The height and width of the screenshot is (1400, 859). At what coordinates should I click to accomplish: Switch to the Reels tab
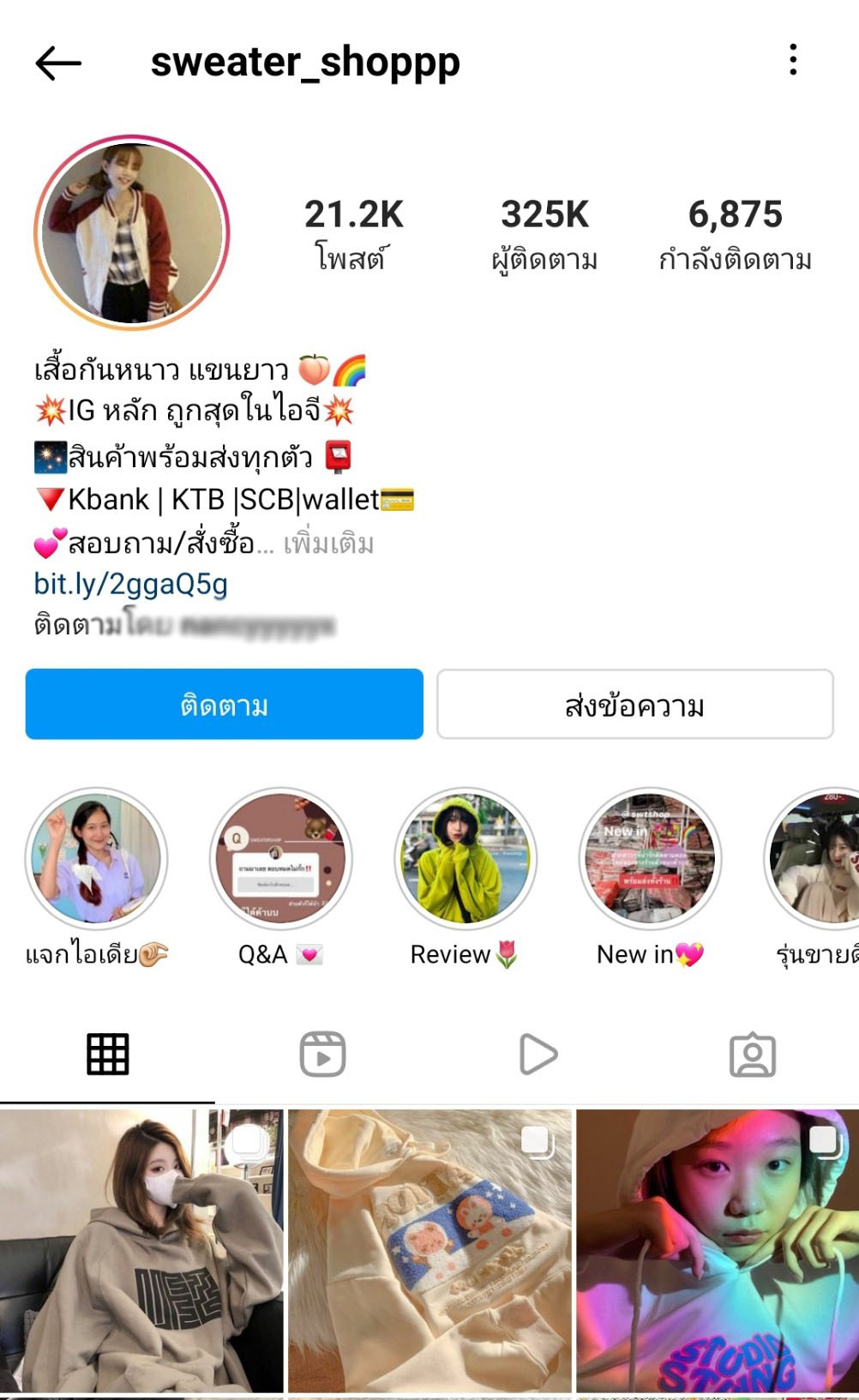tap(322, 1054)
